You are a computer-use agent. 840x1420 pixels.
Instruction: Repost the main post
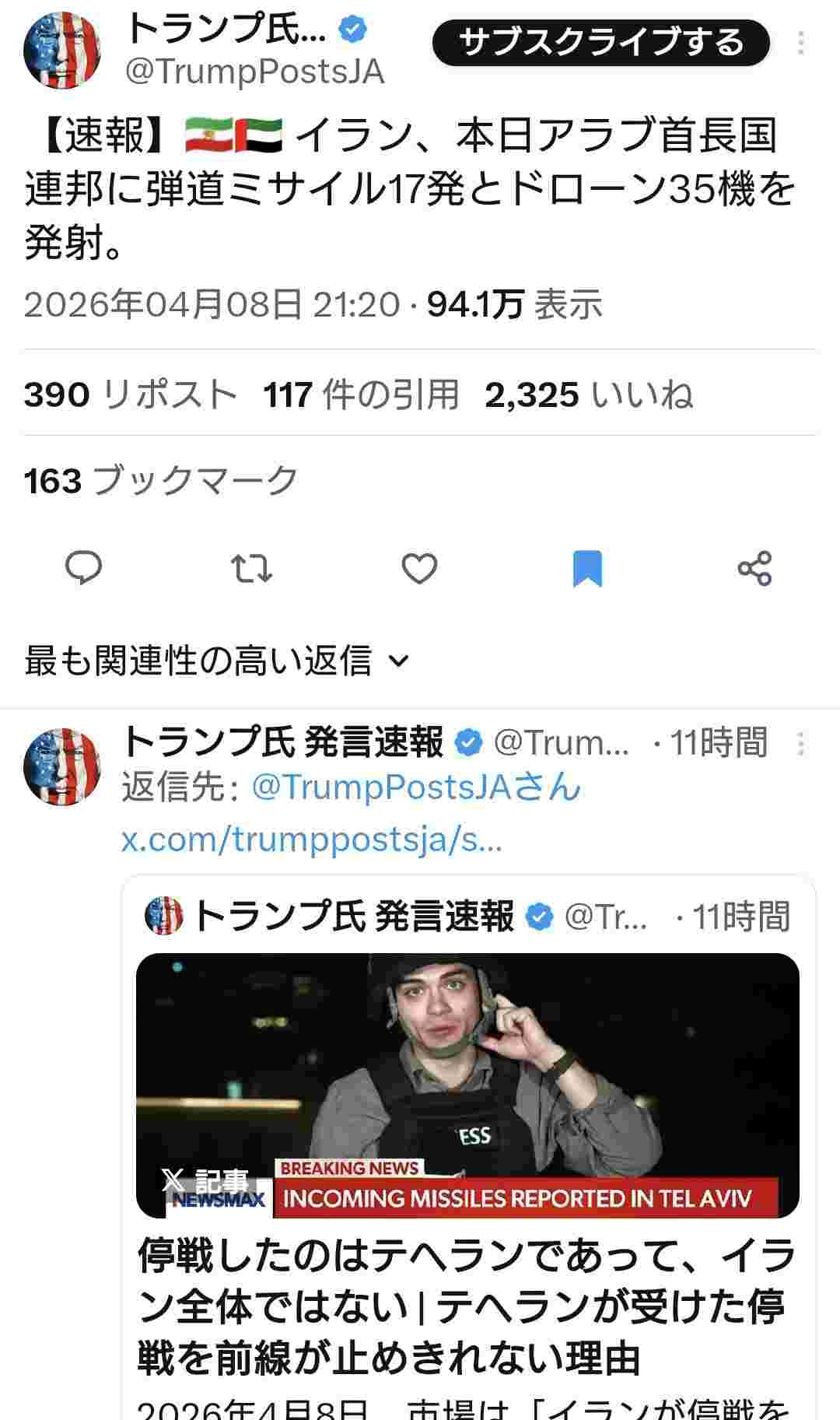coord(252,568)
